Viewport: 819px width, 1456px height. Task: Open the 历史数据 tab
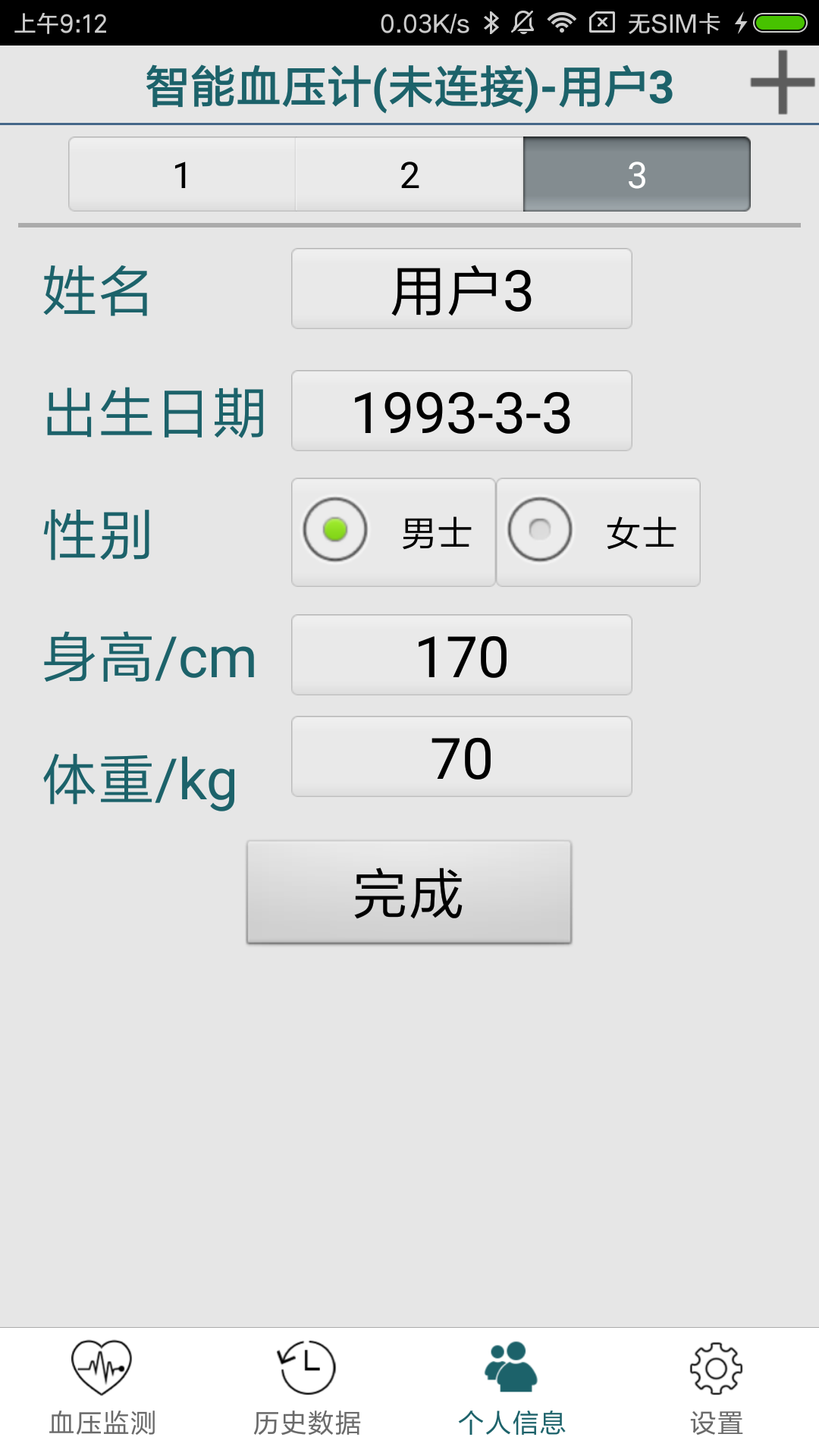click(x=307, y=1389)
